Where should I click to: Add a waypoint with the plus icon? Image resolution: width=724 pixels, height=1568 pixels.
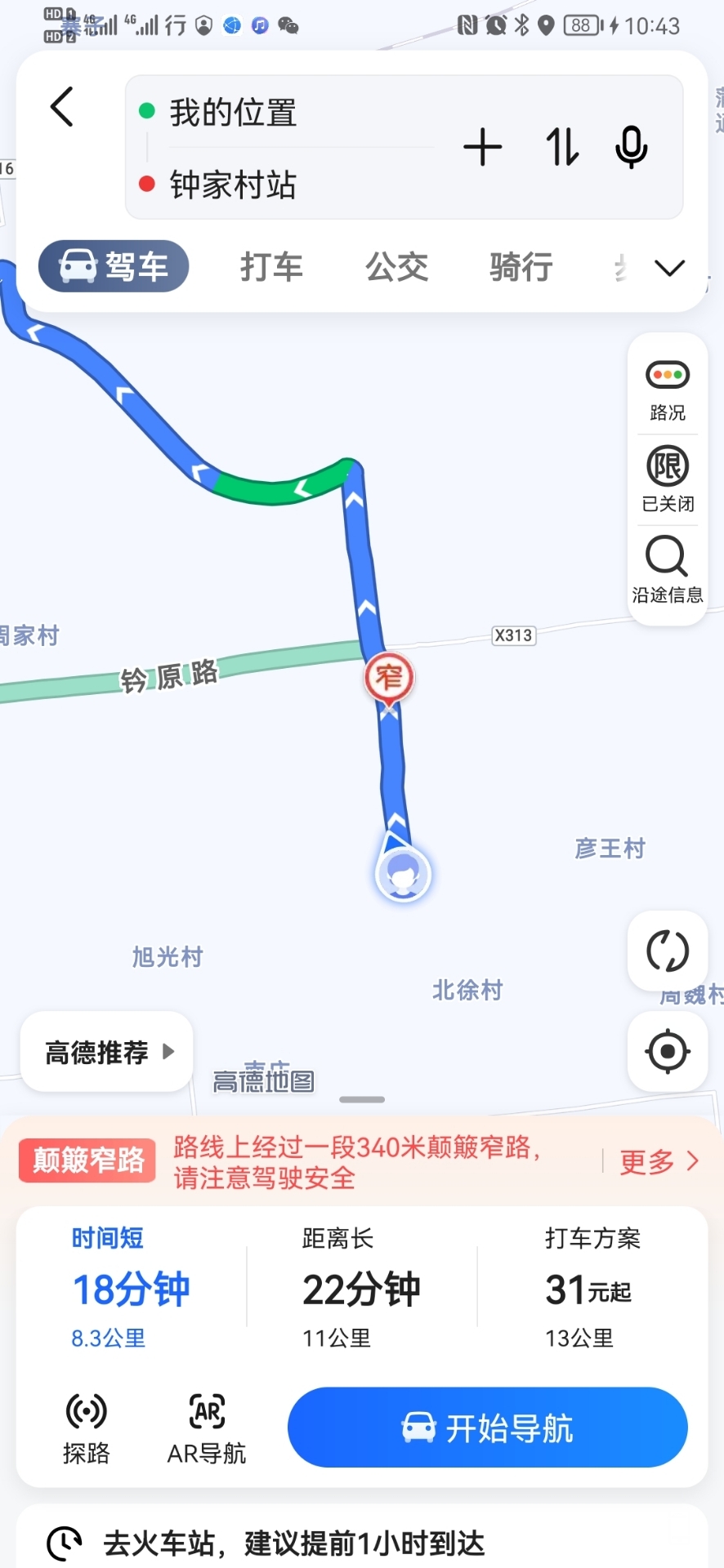coord(482,148)
